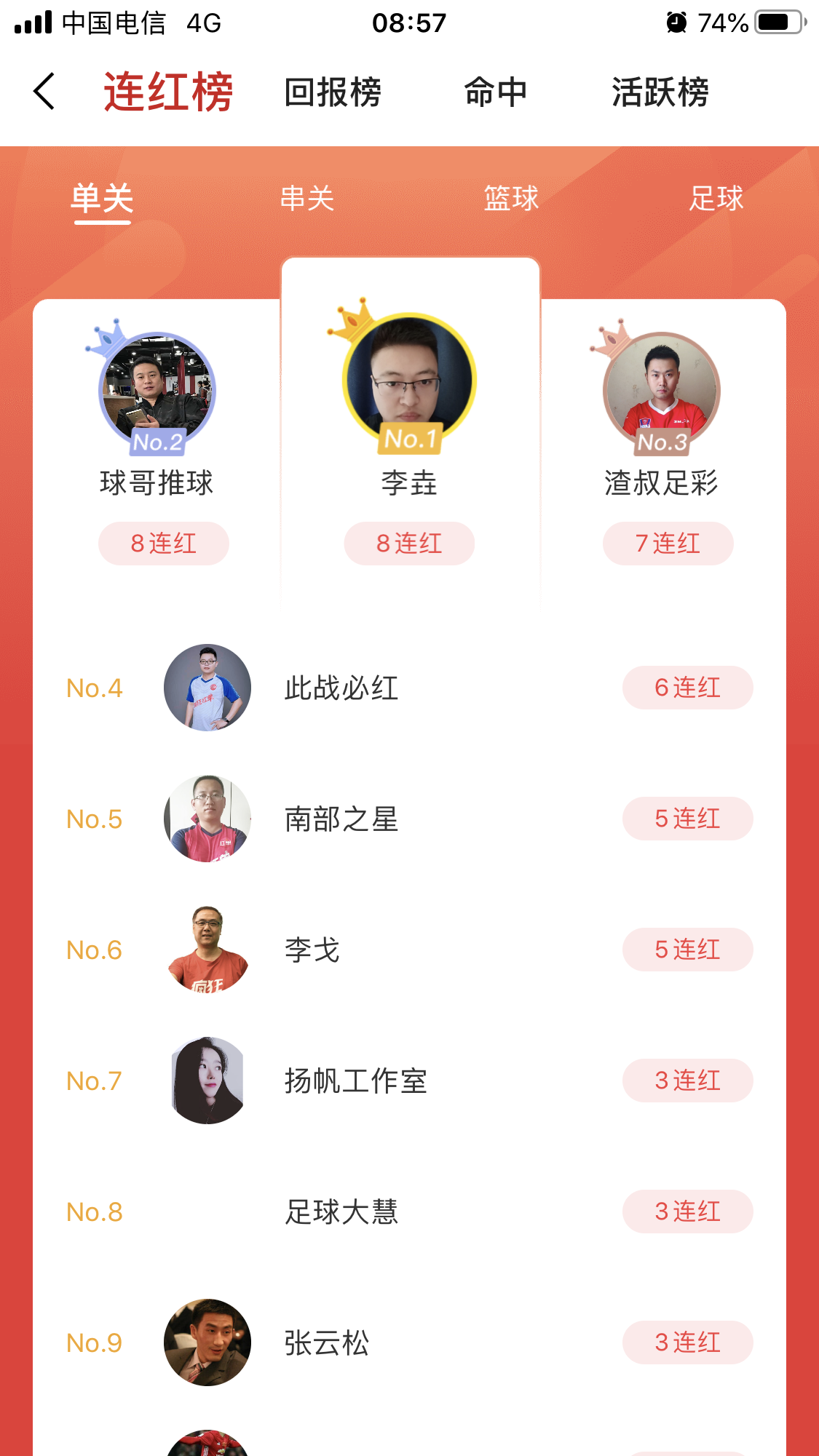Screen dimensions: 819x1456
Task: Go back using the top-left arrow
Action: (x=44, y=92)
